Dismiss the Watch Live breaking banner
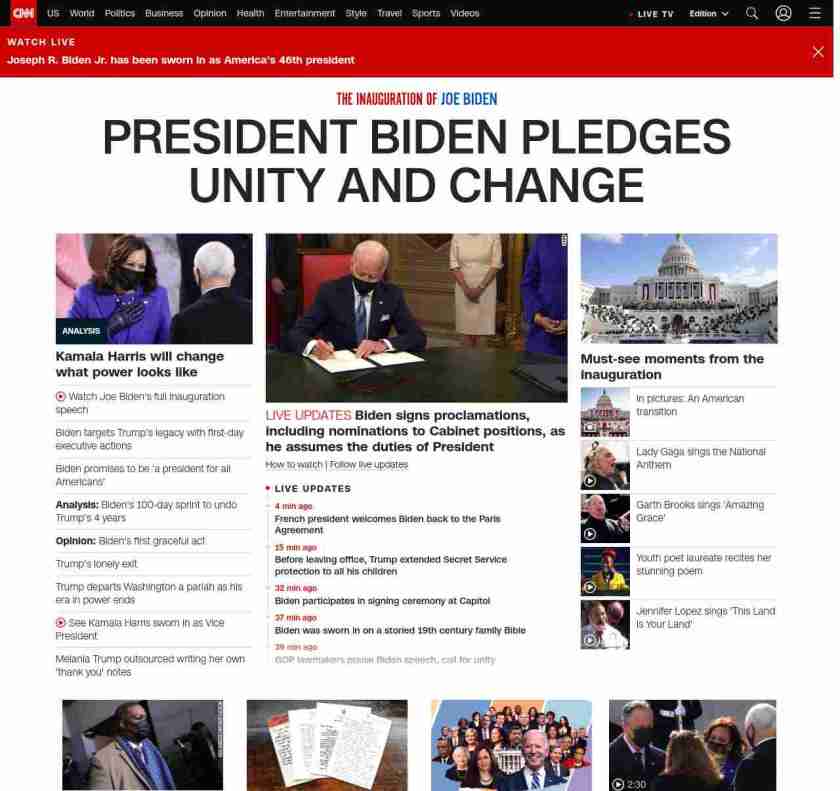This screenshot has height=791, width=840. [818, 52]
